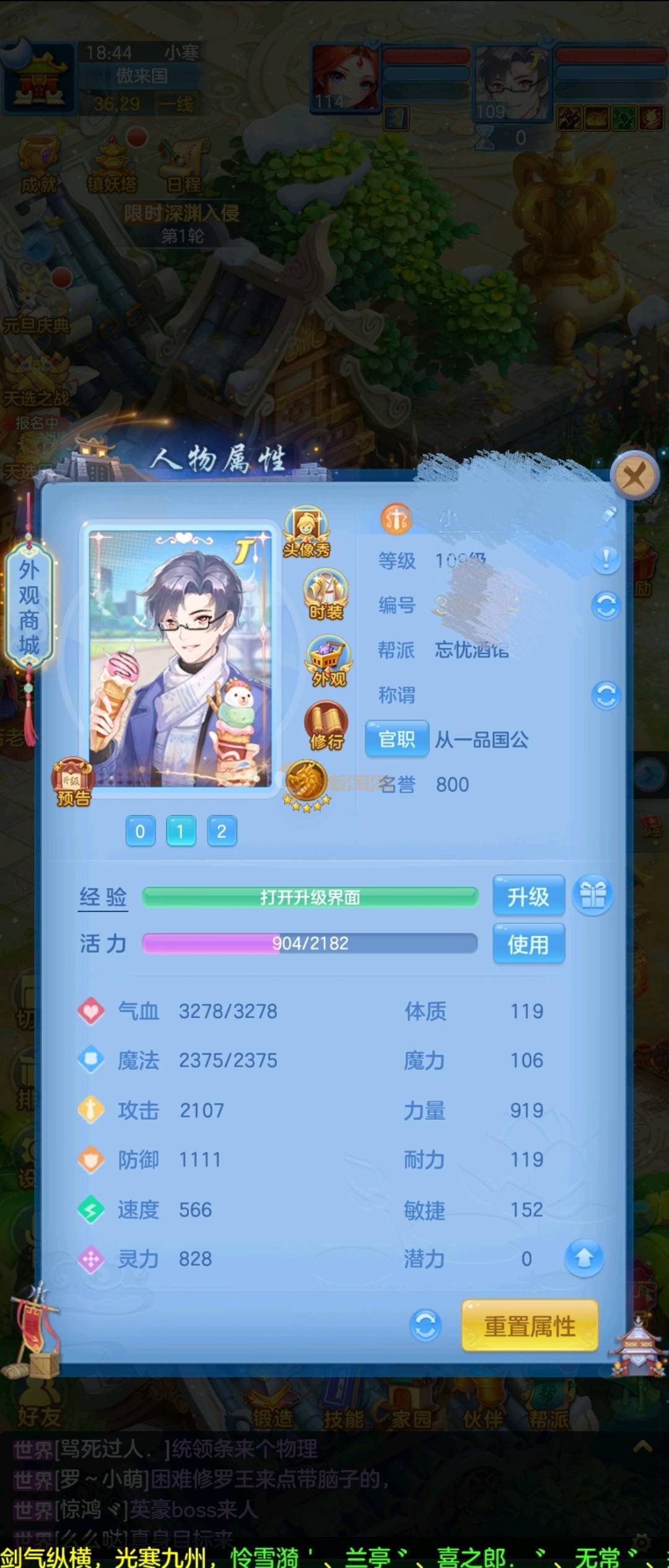Tap the refresh icon next to 编号
Viewport: 669px width, 1568px height.
click(605, 606)
